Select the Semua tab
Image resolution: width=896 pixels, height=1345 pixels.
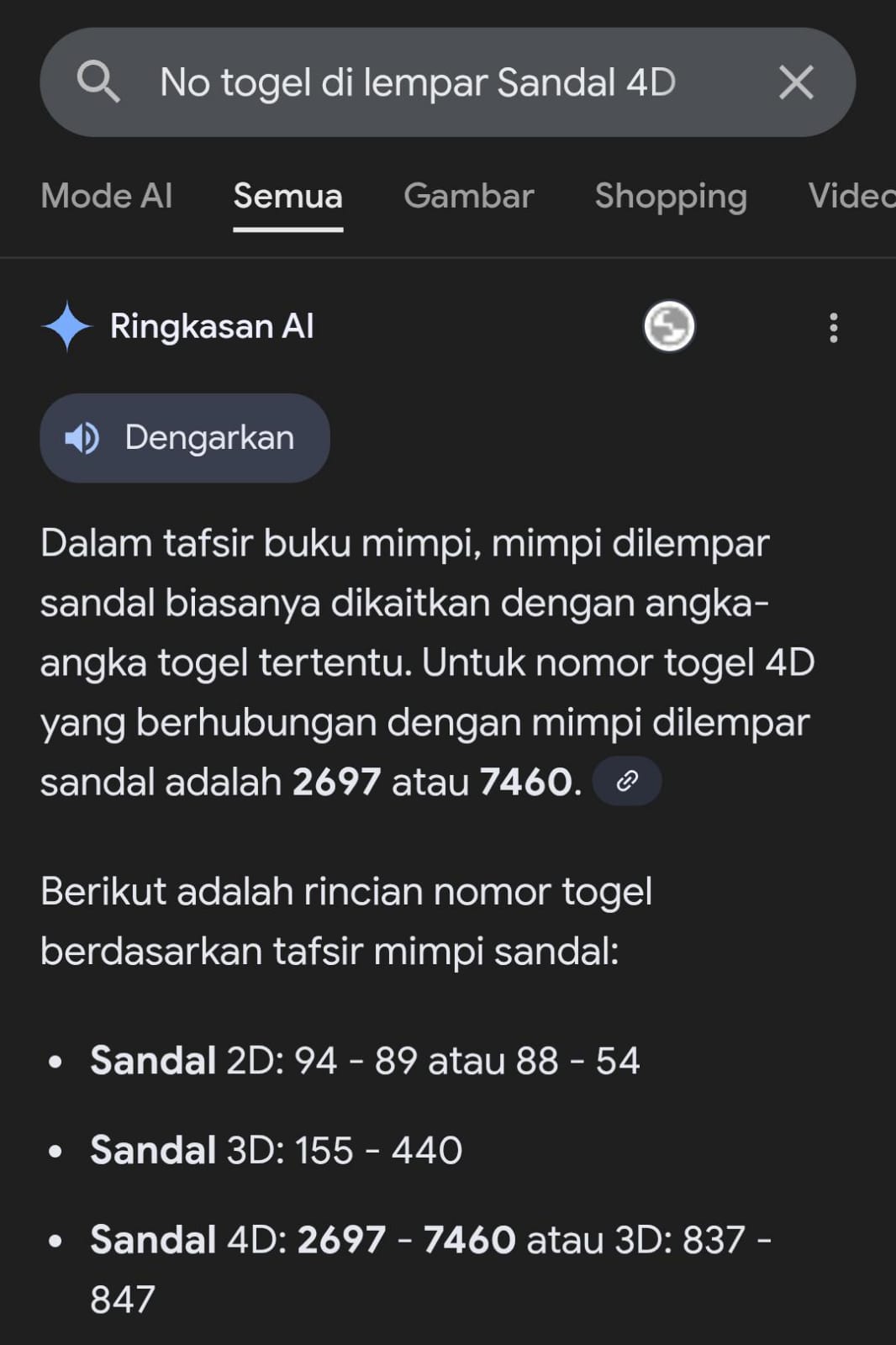click(287, 196)
